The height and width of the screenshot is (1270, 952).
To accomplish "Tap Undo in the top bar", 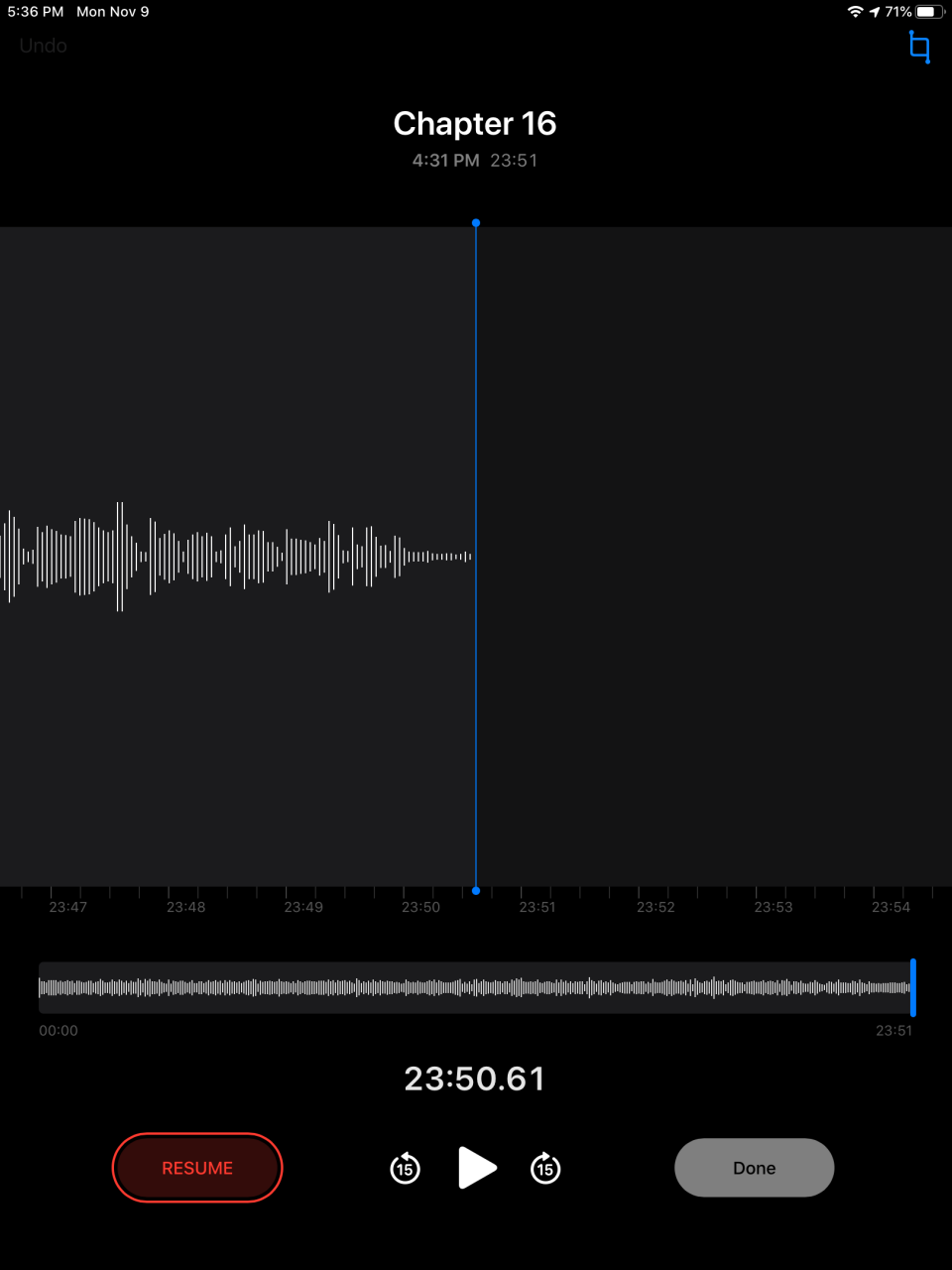I will (x=44, y=46).
